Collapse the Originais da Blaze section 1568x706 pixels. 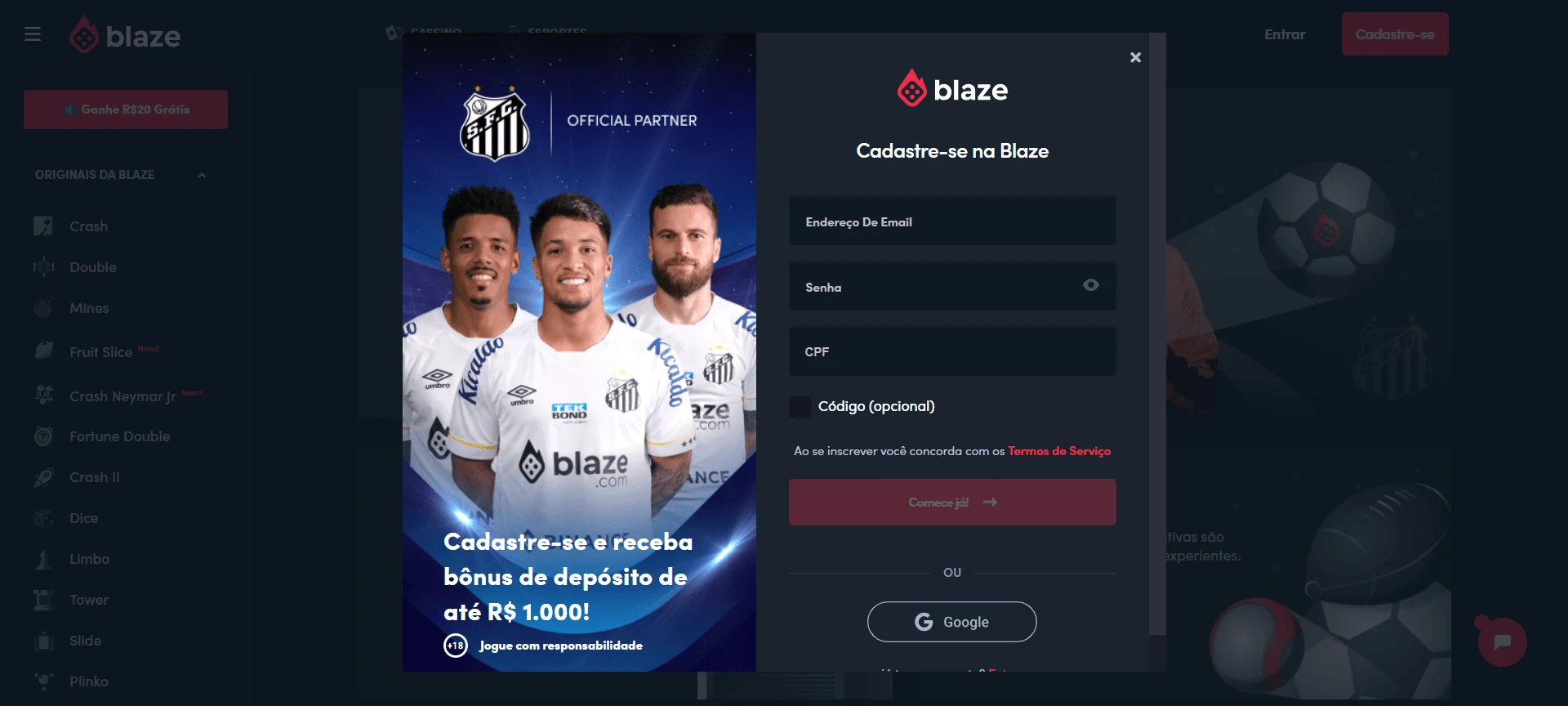click(202, 175)
